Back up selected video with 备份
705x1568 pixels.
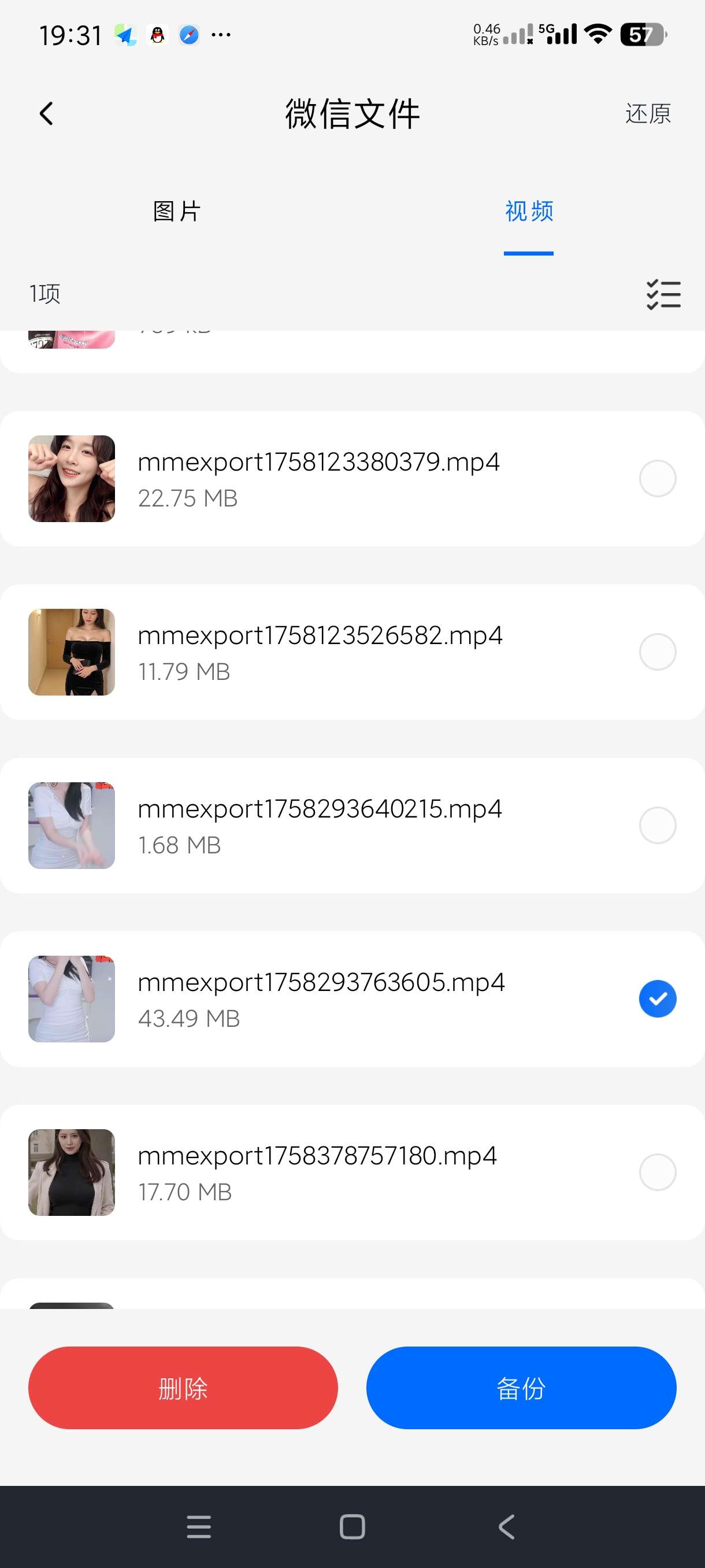pyautogui.click(x=521, y=1388)
